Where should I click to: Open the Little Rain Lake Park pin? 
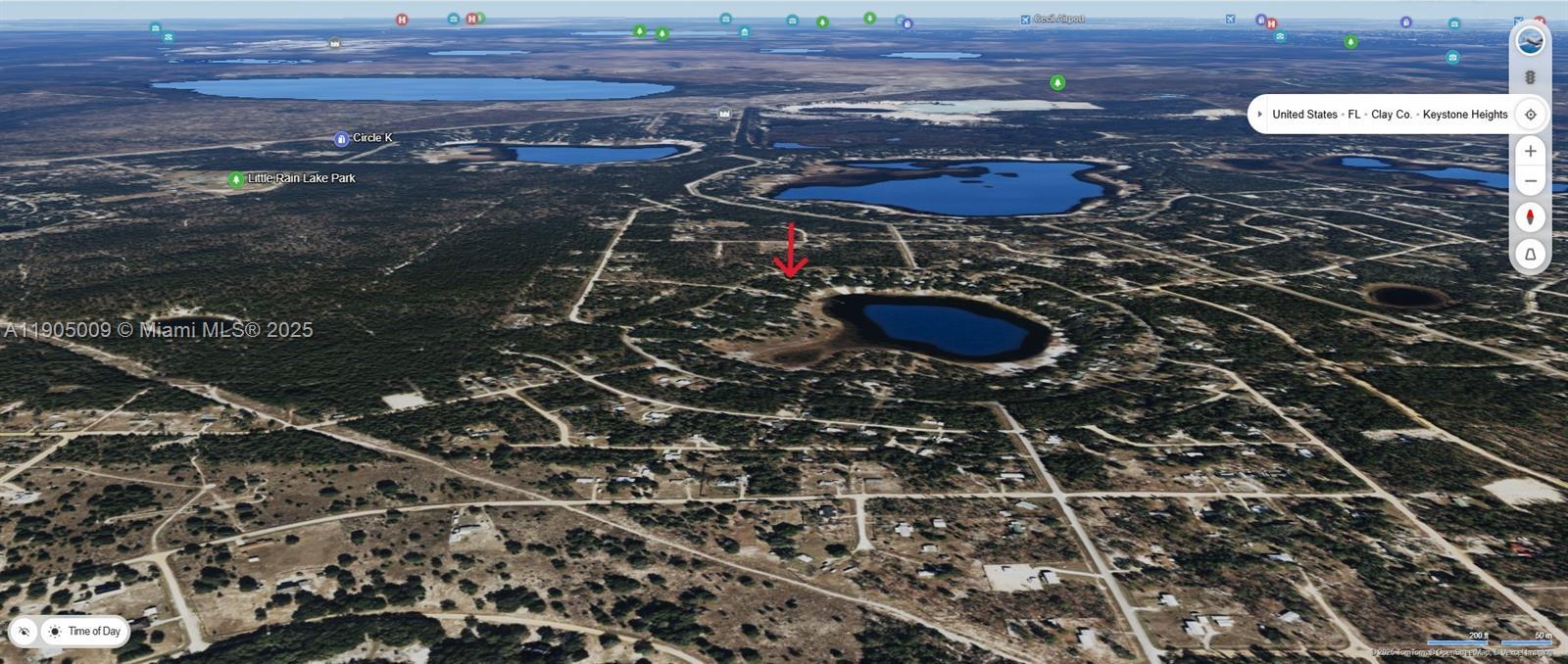click(236, 179)
